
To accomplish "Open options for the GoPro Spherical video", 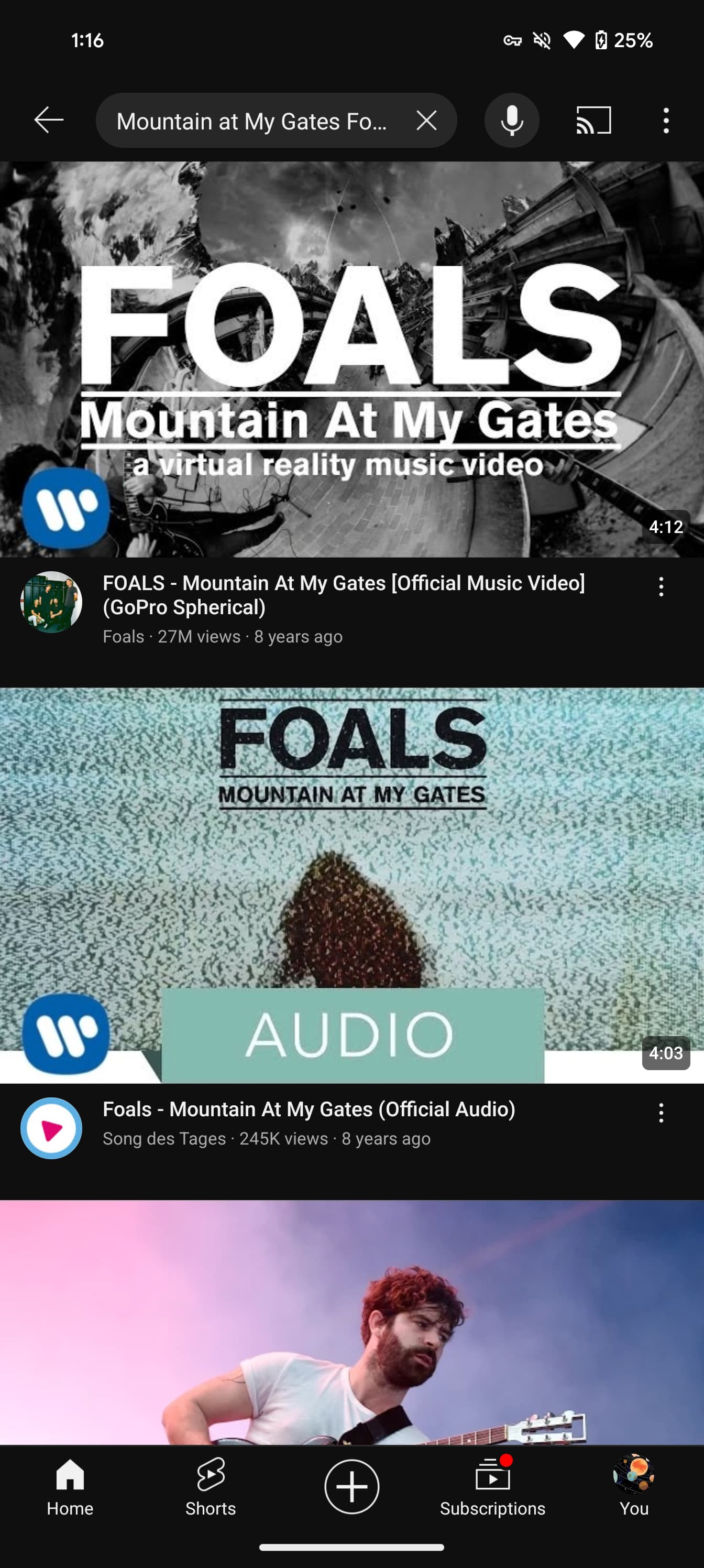I will point(661,587).
